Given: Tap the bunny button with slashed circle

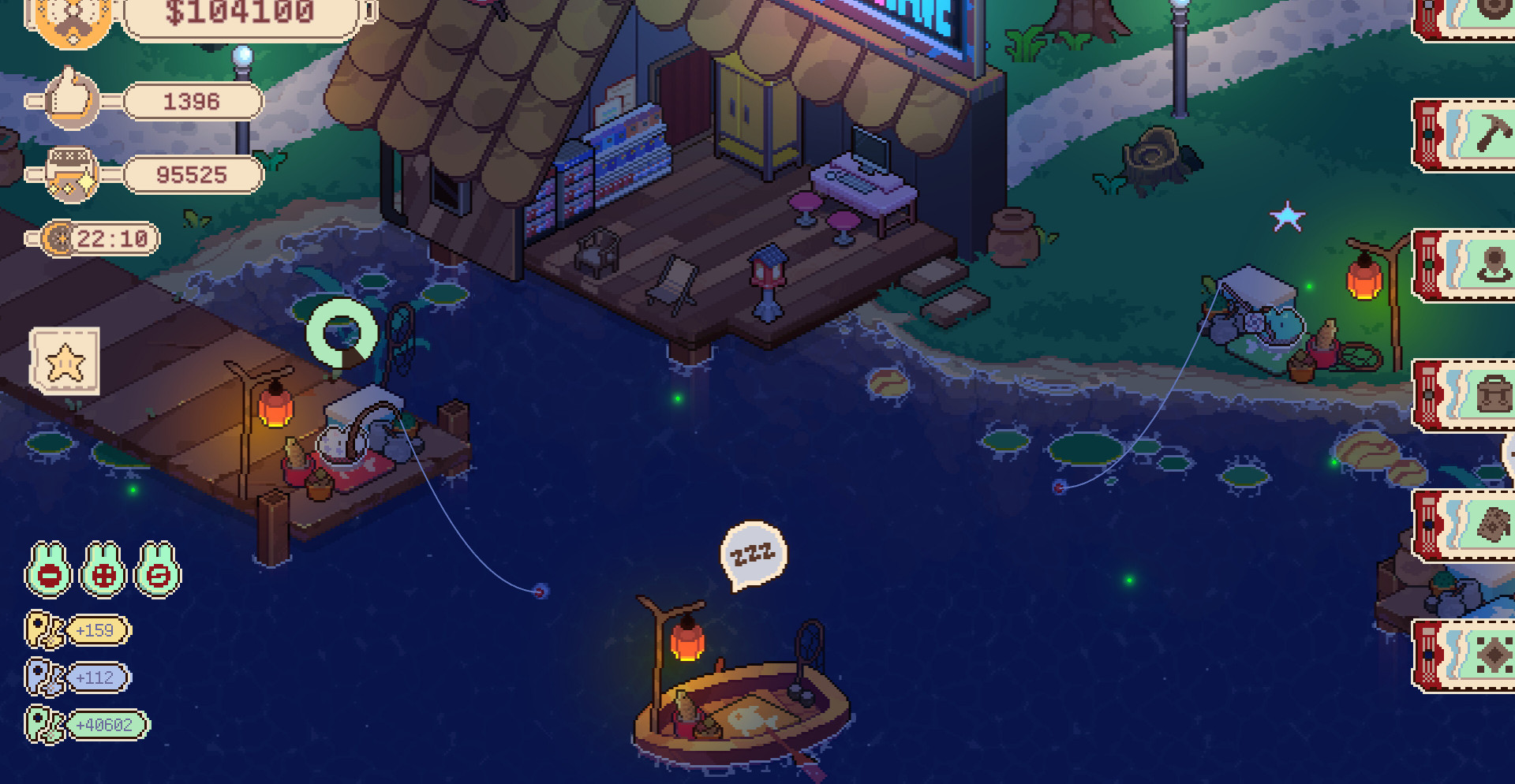Looking at the screenshot, I should 158,571.
